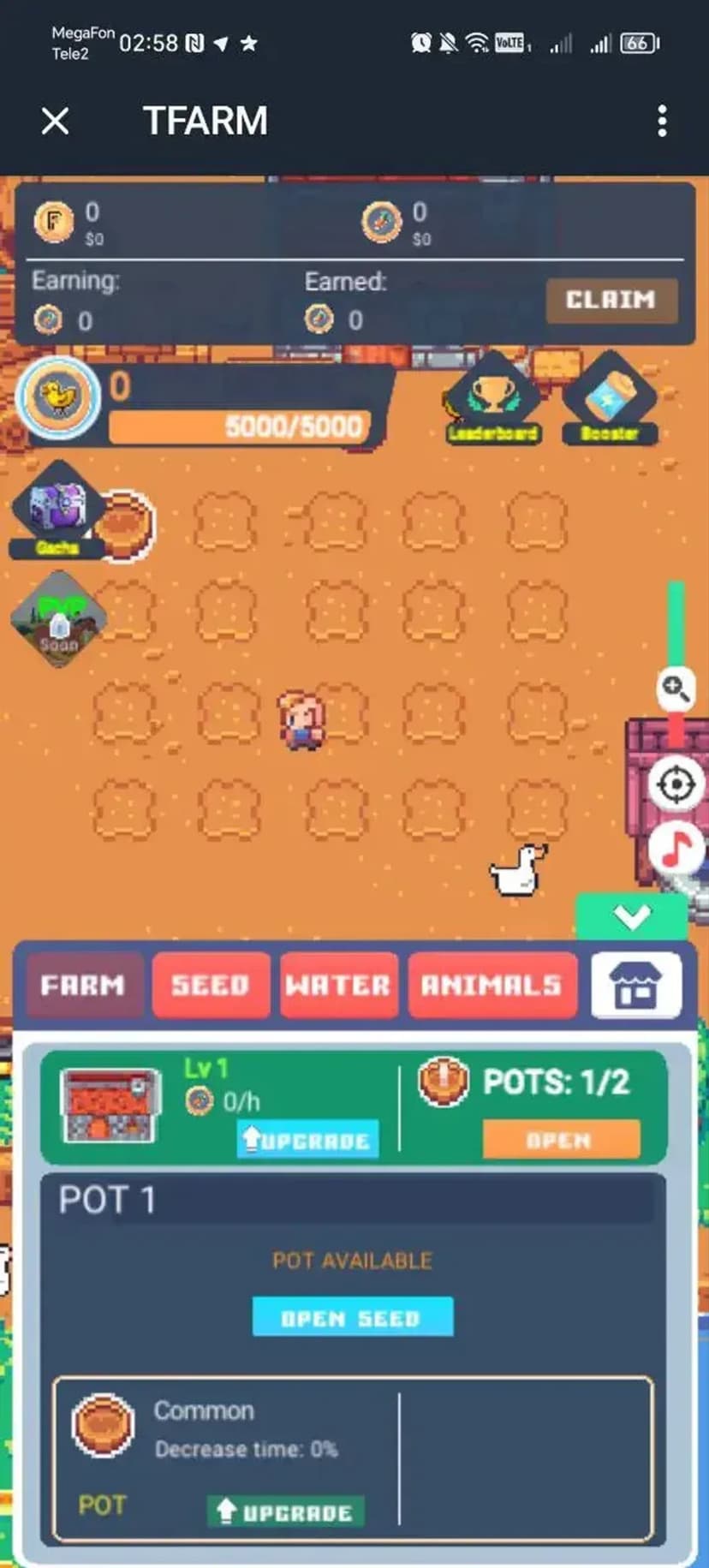Image resolution: width=709 pixels, height=1568 pixels.
Task: Switch to the Water tab
Action: pyautogui.click(x=338, y=985)
